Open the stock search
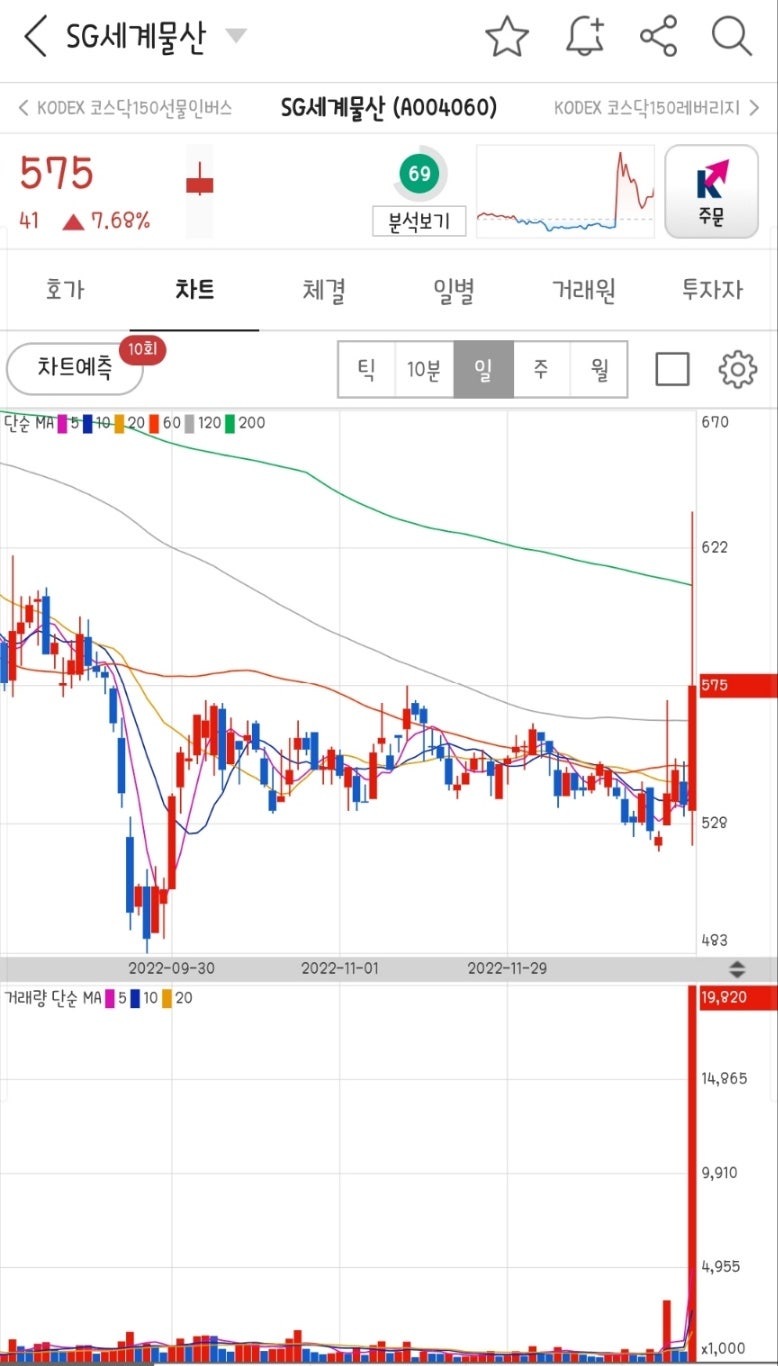This screenshot has width=778, height=1366. point(731,37)
